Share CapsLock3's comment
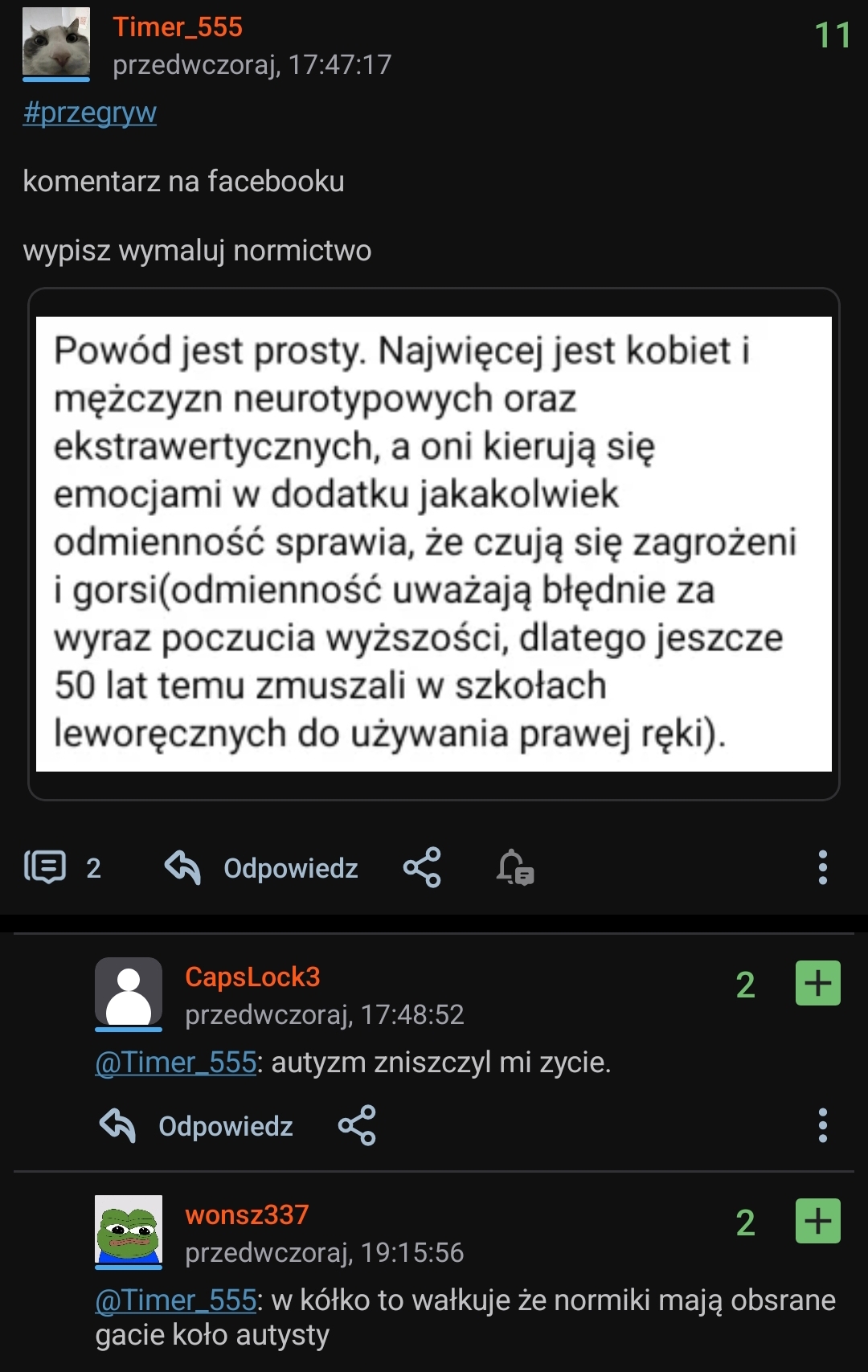 point(357,1125)
